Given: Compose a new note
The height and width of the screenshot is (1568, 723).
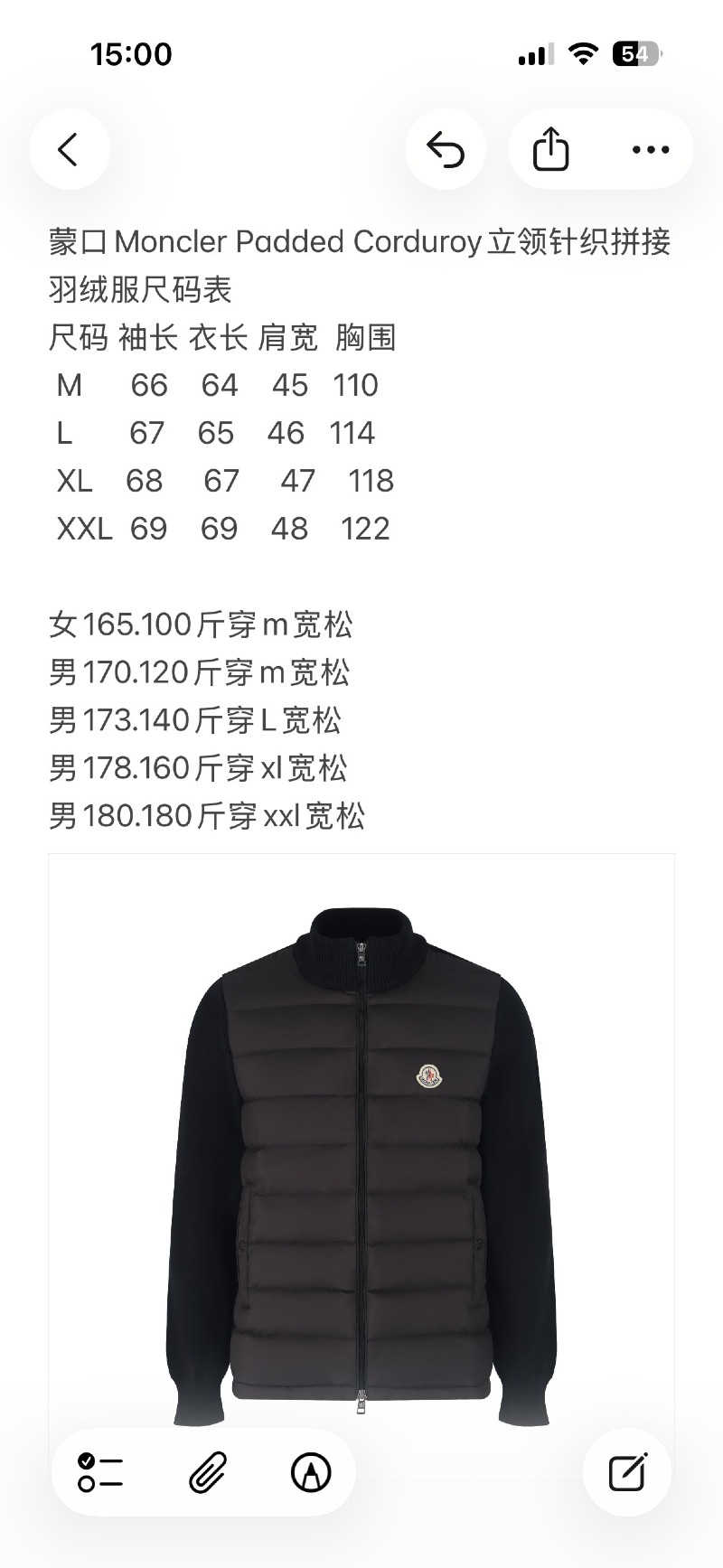Looking at the screenshot, I should 627,1472.
